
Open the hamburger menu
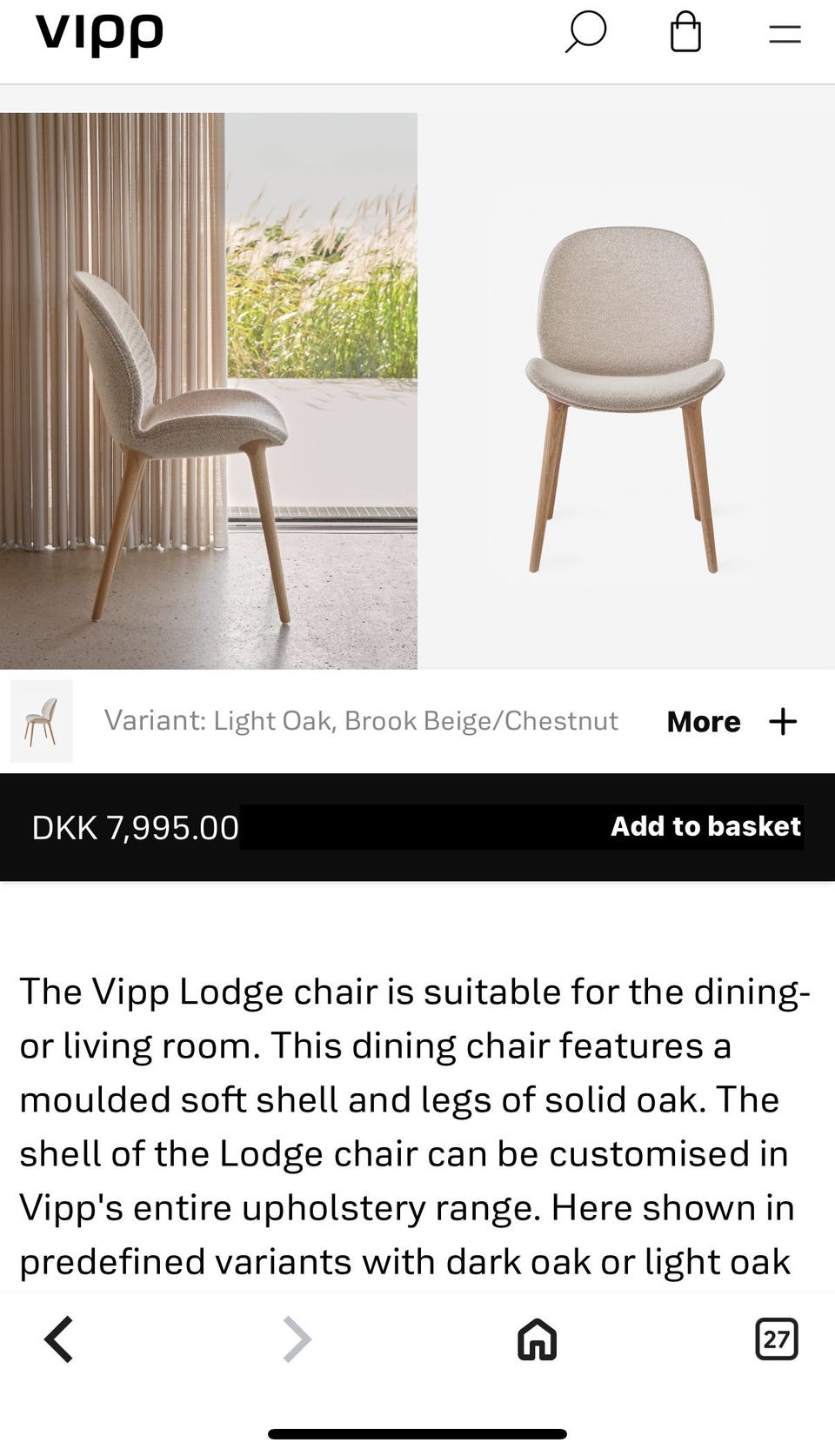(785, 34)
